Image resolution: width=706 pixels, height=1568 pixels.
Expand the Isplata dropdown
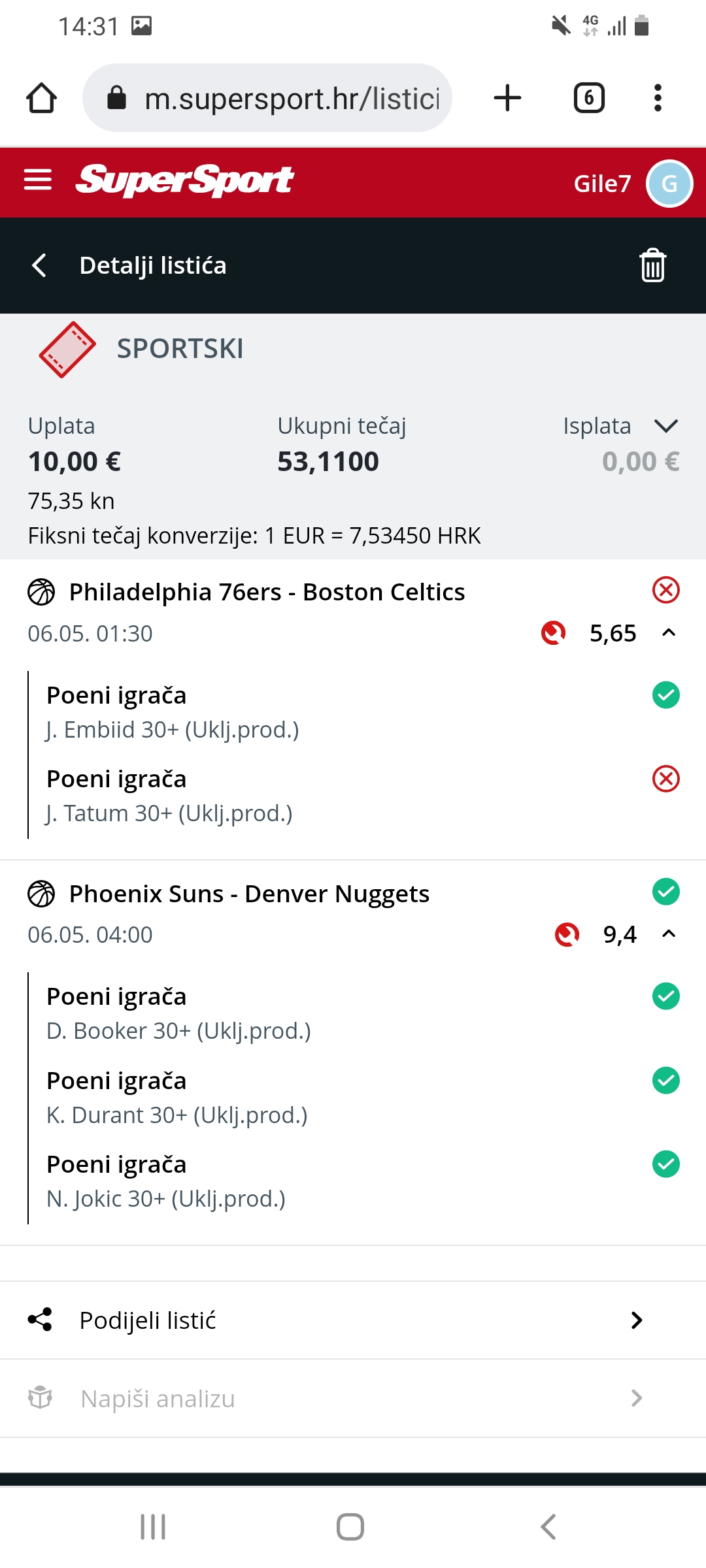[x=666, y=426]
